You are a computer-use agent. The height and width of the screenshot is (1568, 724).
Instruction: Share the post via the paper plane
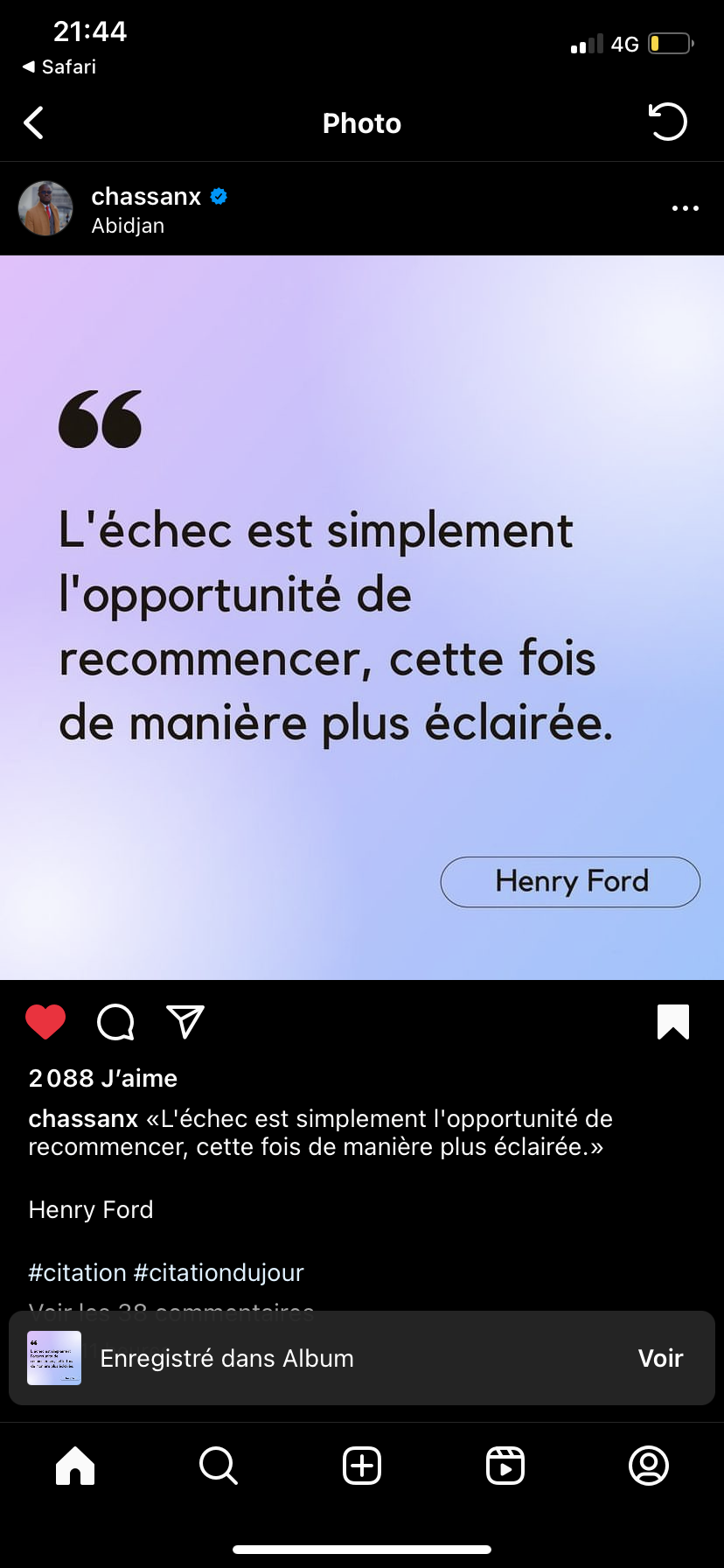tap(185, 1022)
